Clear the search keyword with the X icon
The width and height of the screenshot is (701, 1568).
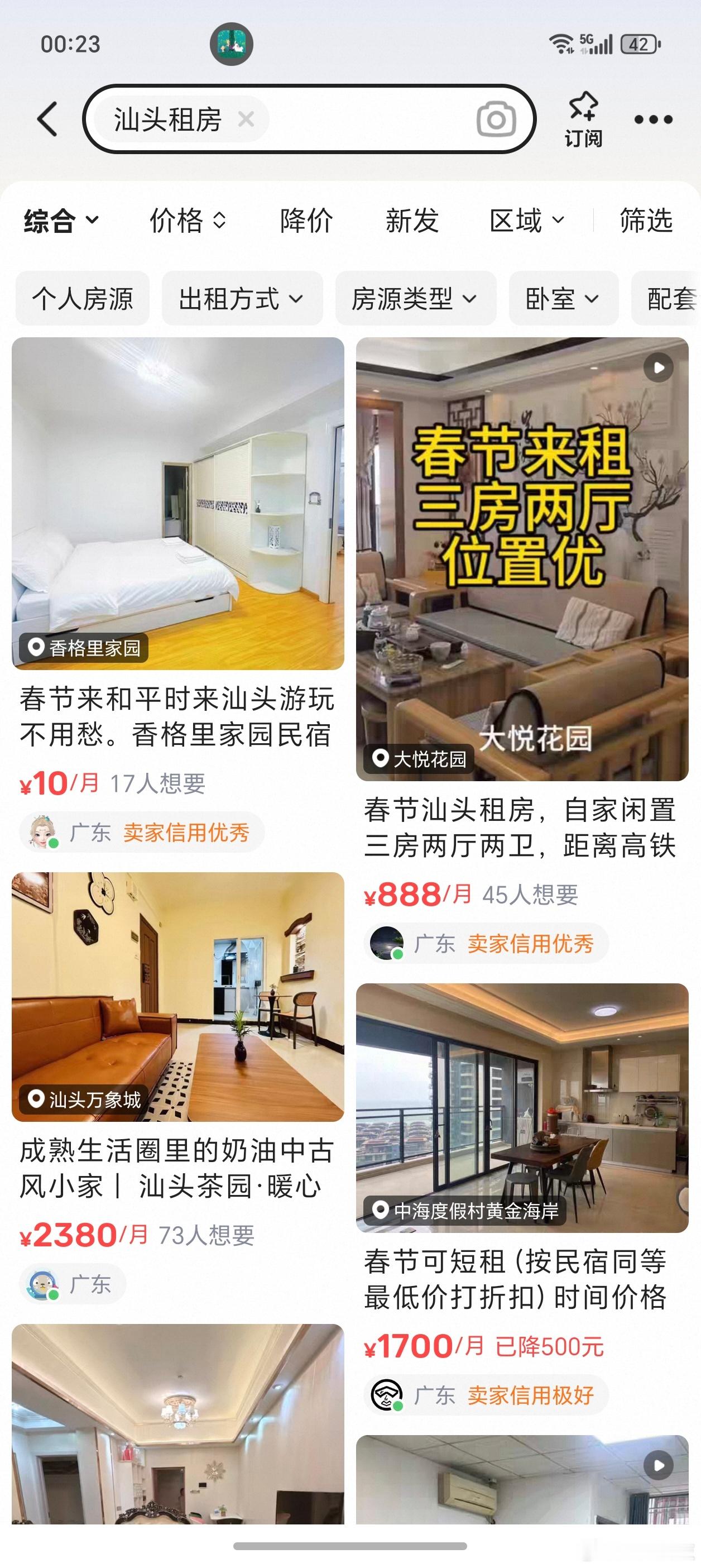click(246, 119)
